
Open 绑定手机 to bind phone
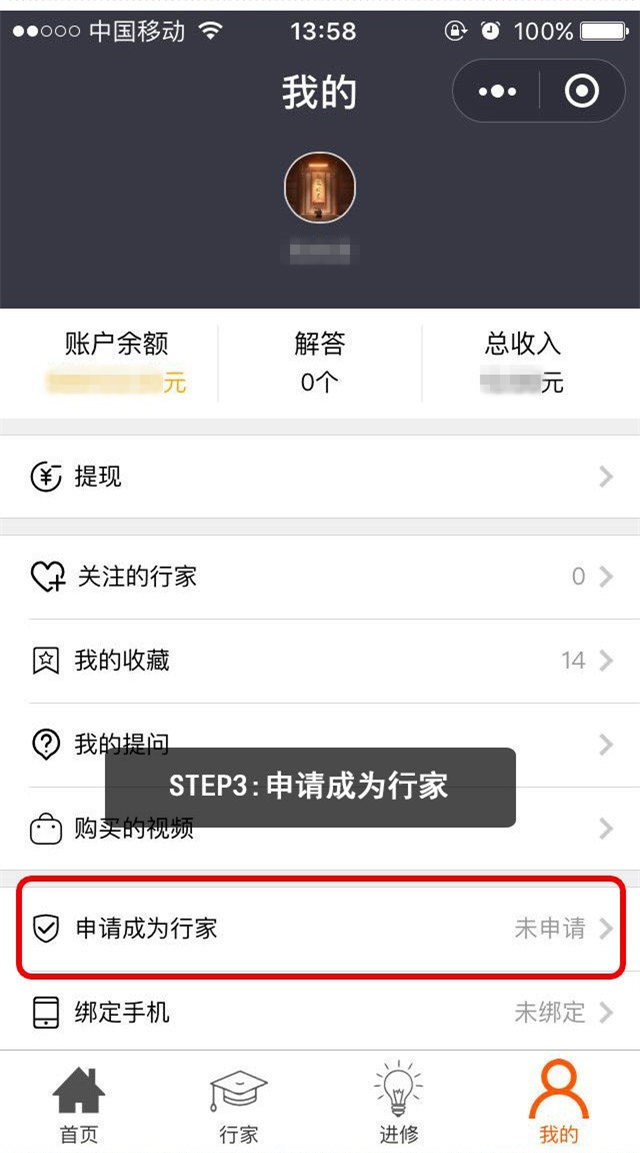point(320,1012)
